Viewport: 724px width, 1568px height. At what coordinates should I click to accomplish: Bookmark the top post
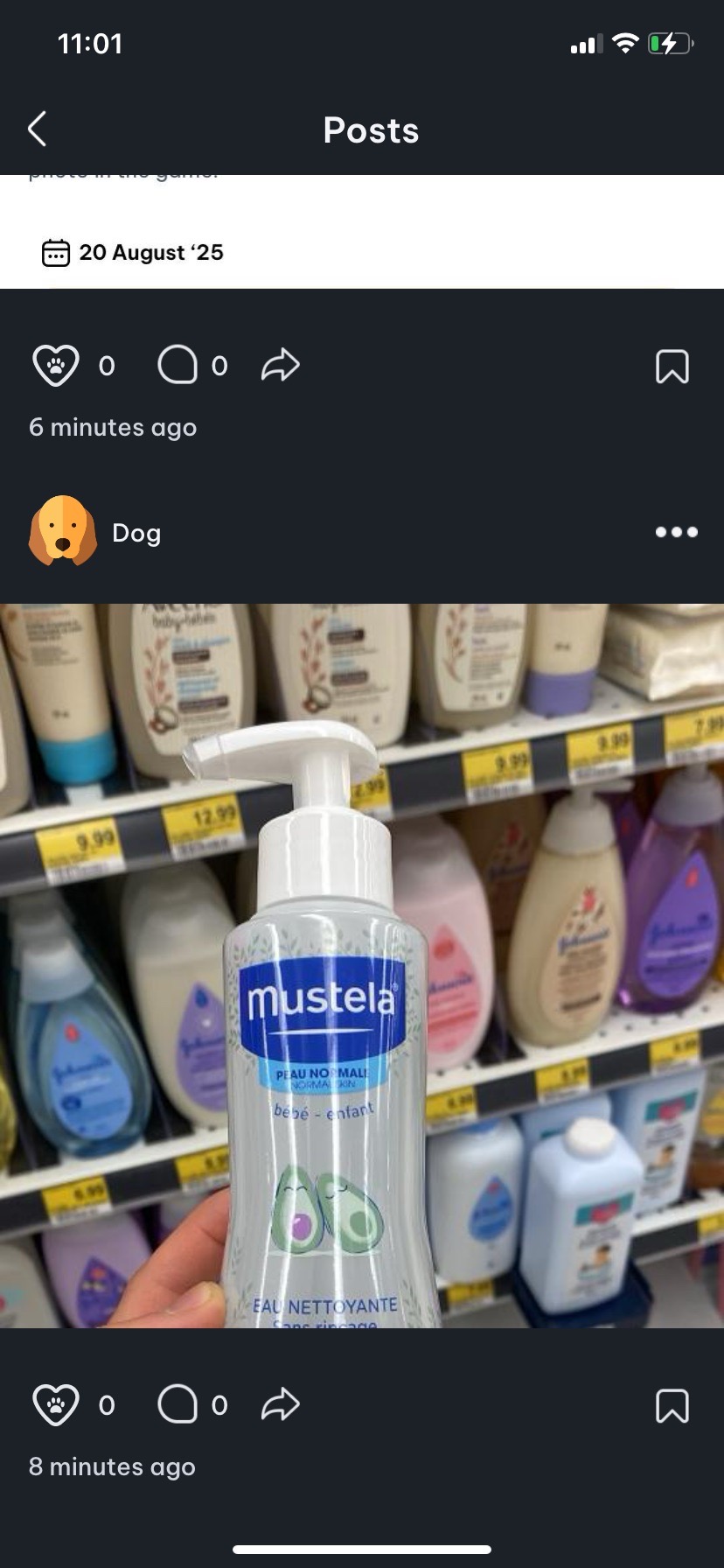[x=673, y=368]
